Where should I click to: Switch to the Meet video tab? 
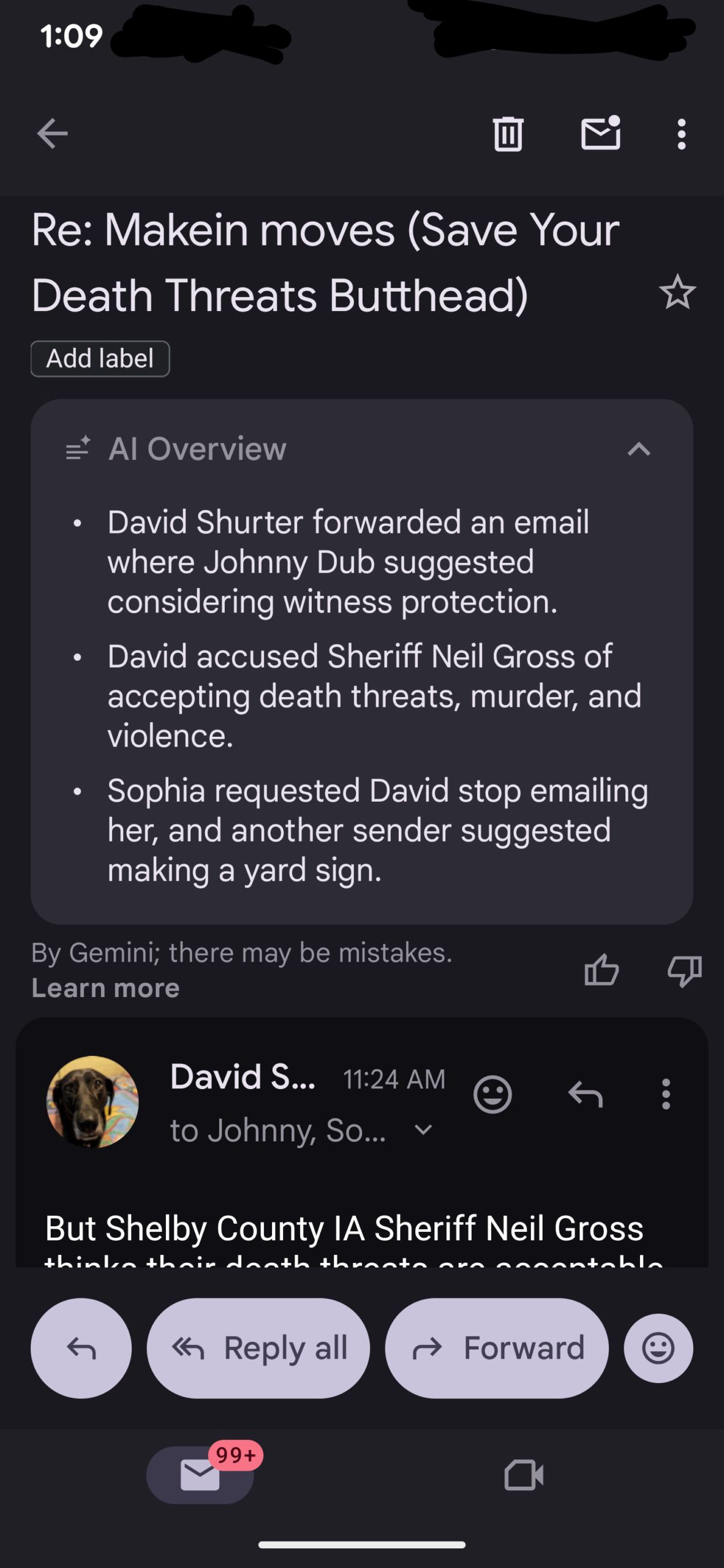524,1475
